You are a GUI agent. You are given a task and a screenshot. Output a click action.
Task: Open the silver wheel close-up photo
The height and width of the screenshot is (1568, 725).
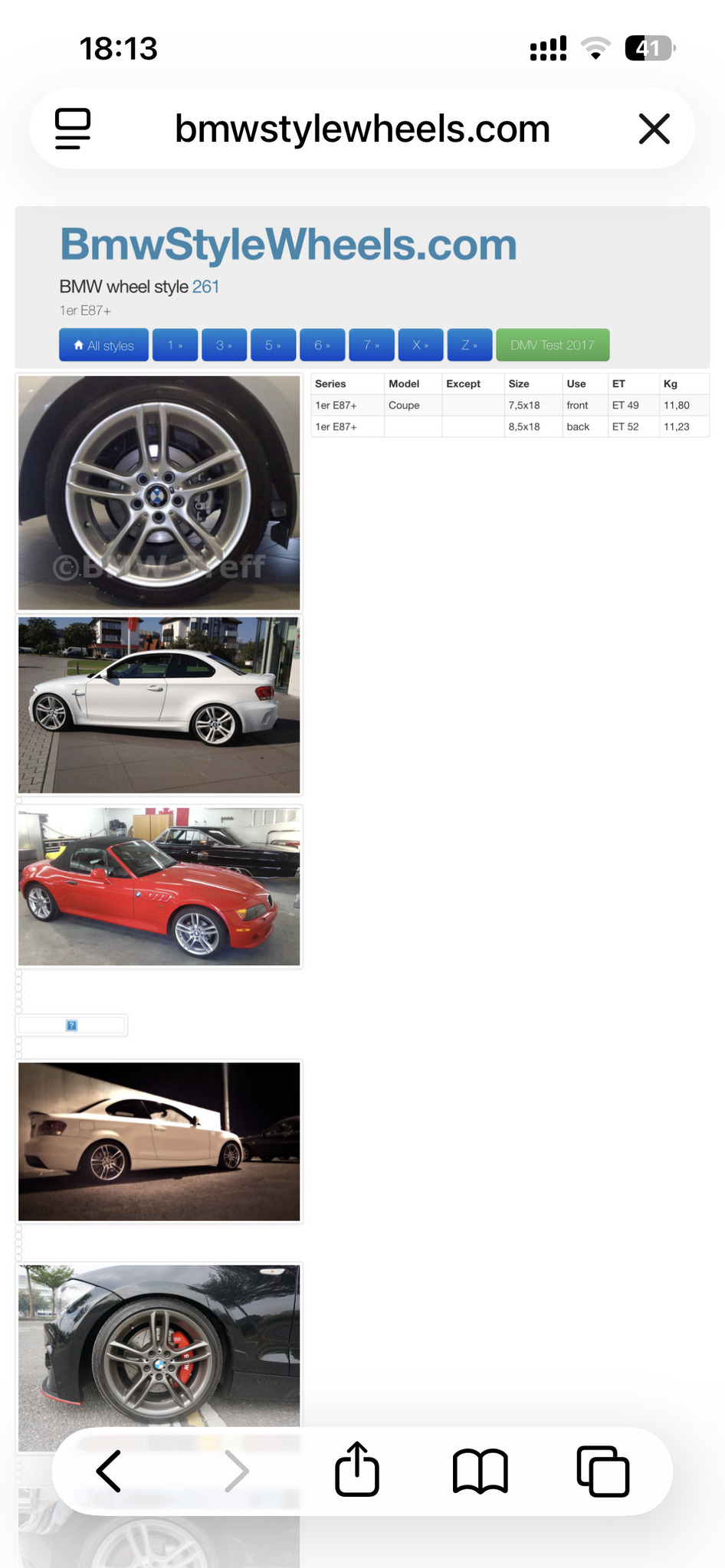click(x=159, y=493)
